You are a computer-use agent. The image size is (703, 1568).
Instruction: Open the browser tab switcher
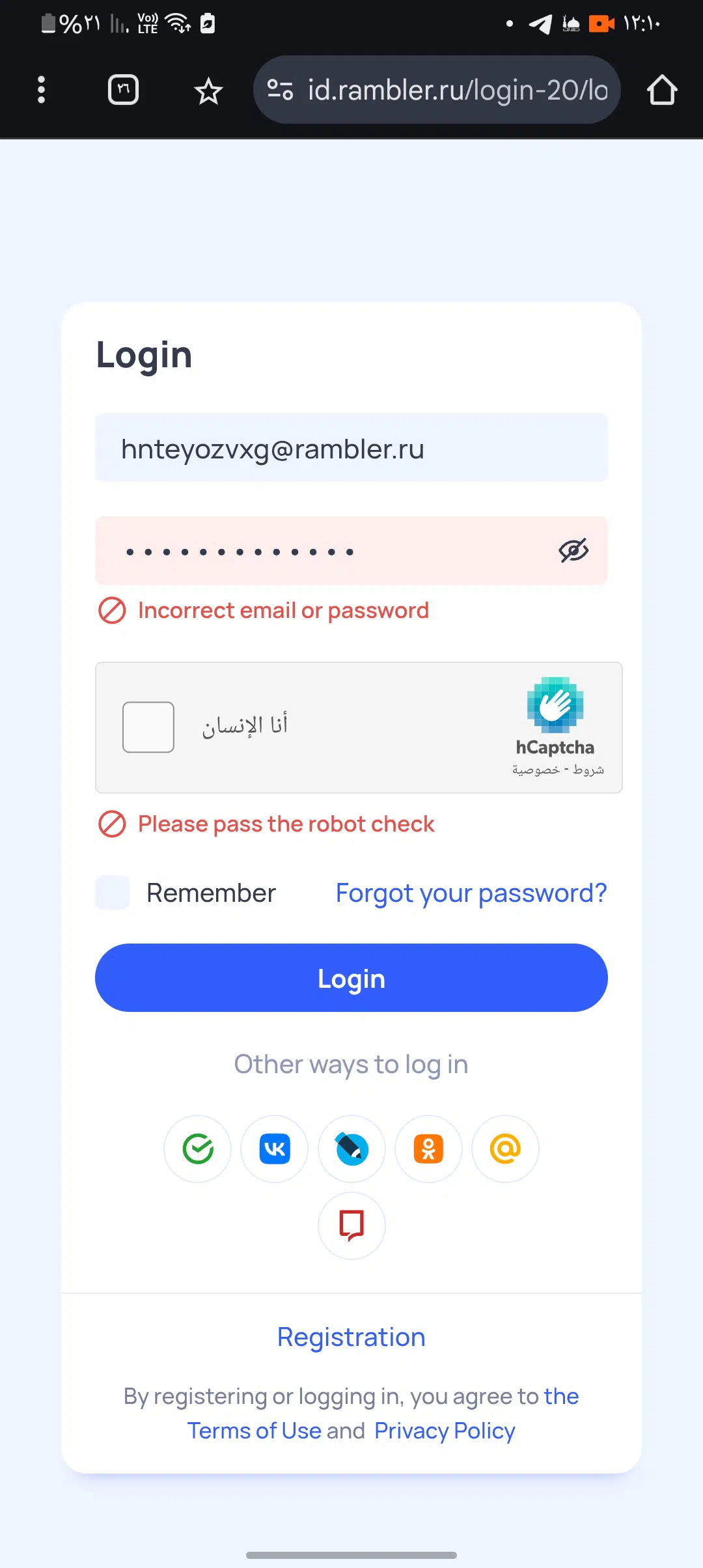click(123, 90)
